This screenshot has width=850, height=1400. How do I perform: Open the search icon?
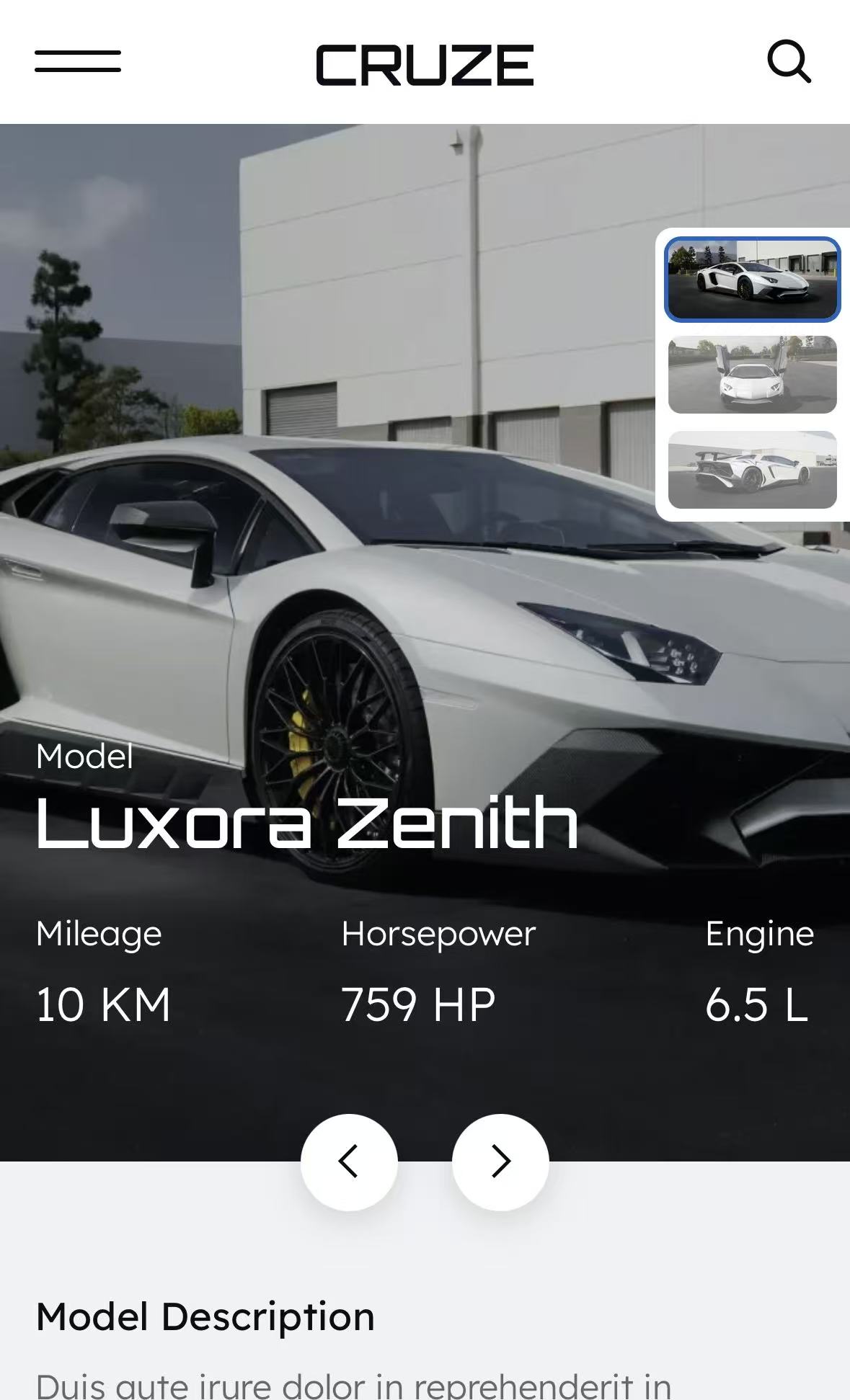pos(789,61)
